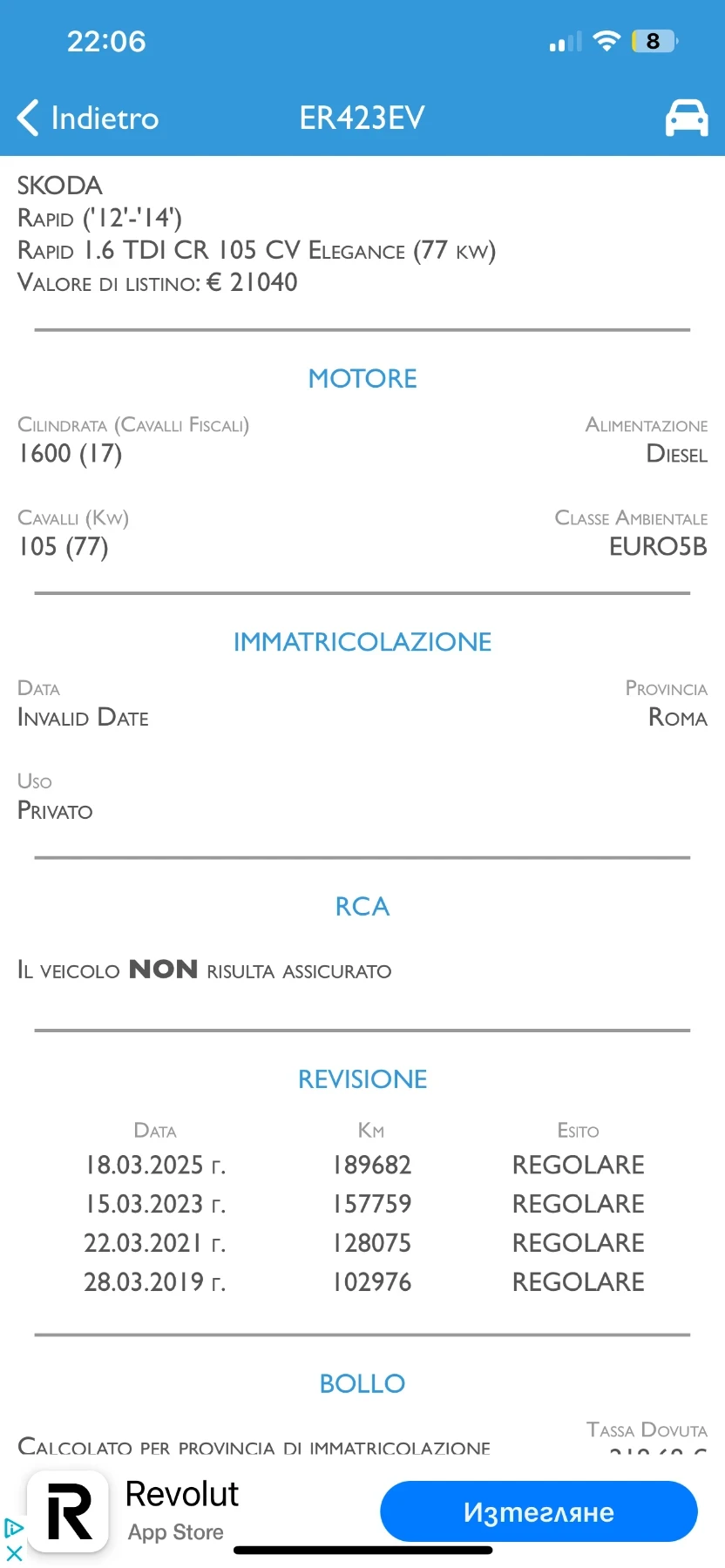The width and height of the screenshot is (725, 1568).
Task: Tap the home indicator bar at bottom
Action: pyautogui.click(x=362, y=1550)
